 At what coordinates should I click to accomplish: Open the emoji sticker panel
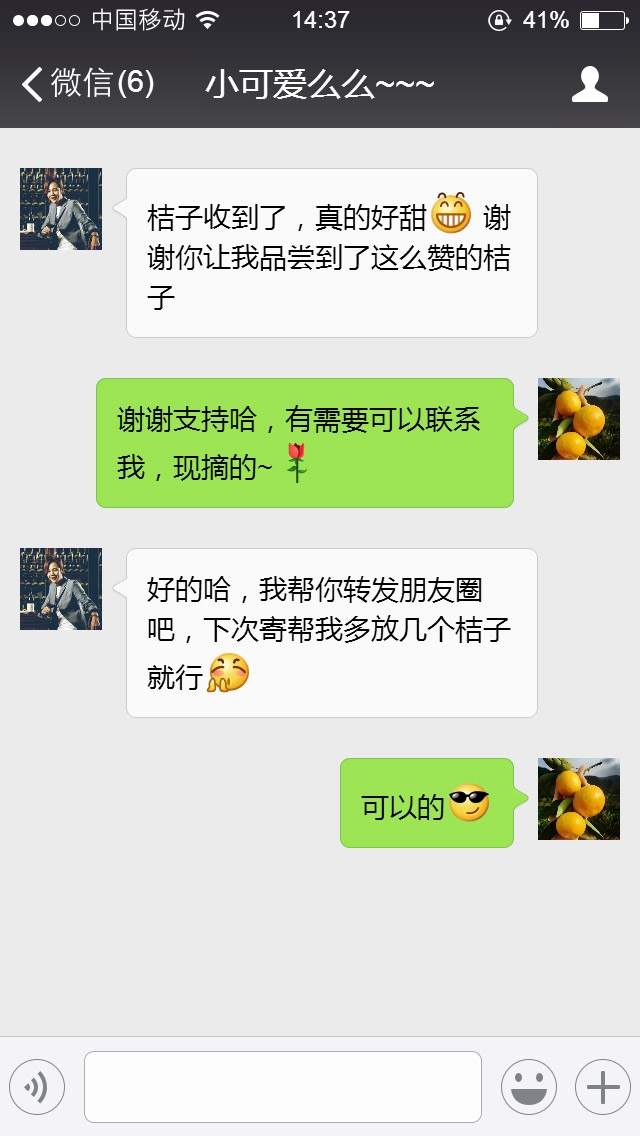point(528,1087)
